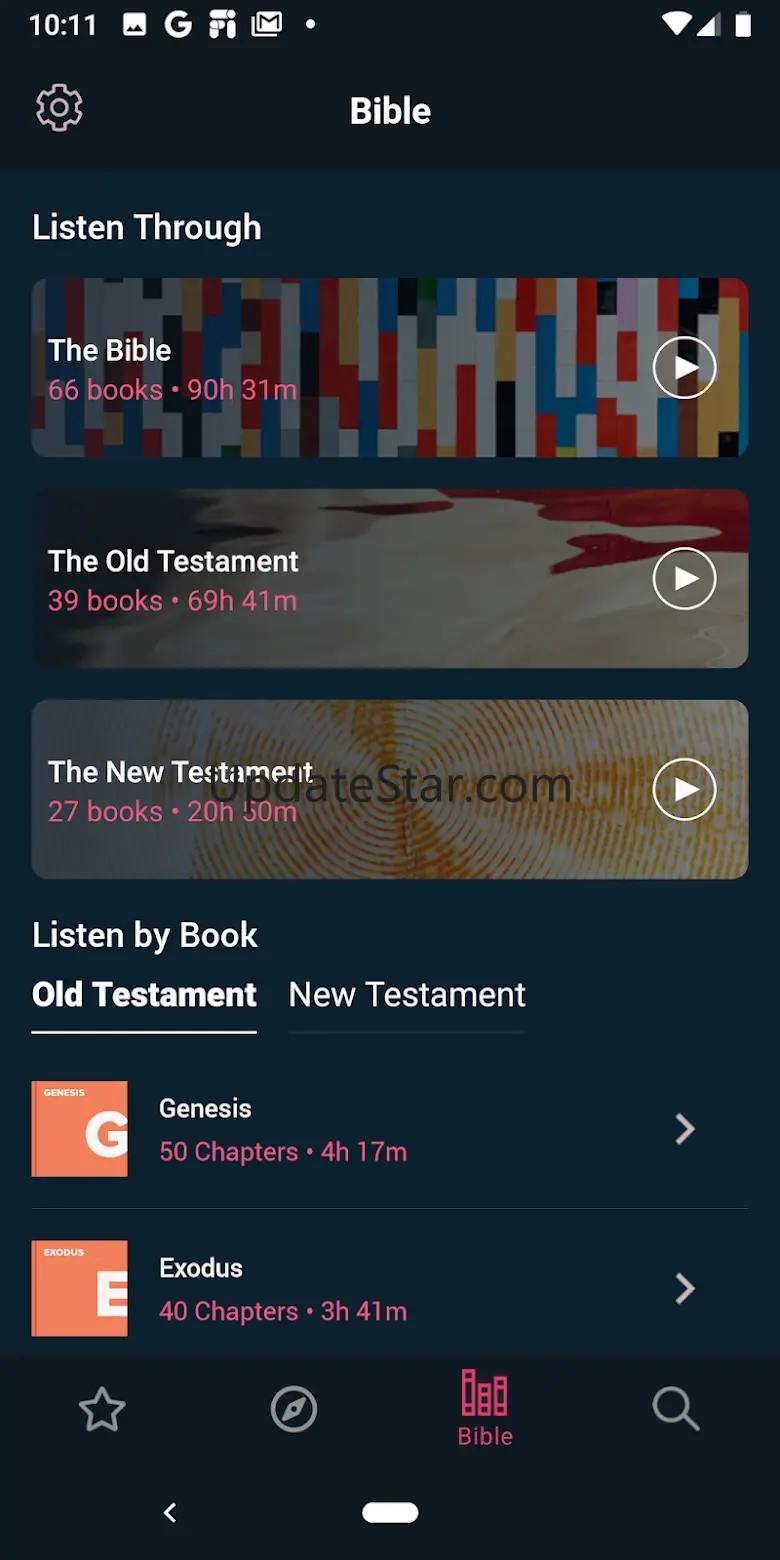Image resolution: width=780 pixels, height=1560 pixels.
Task: Open the Exodus book row
Action: tap(390, 1288)
